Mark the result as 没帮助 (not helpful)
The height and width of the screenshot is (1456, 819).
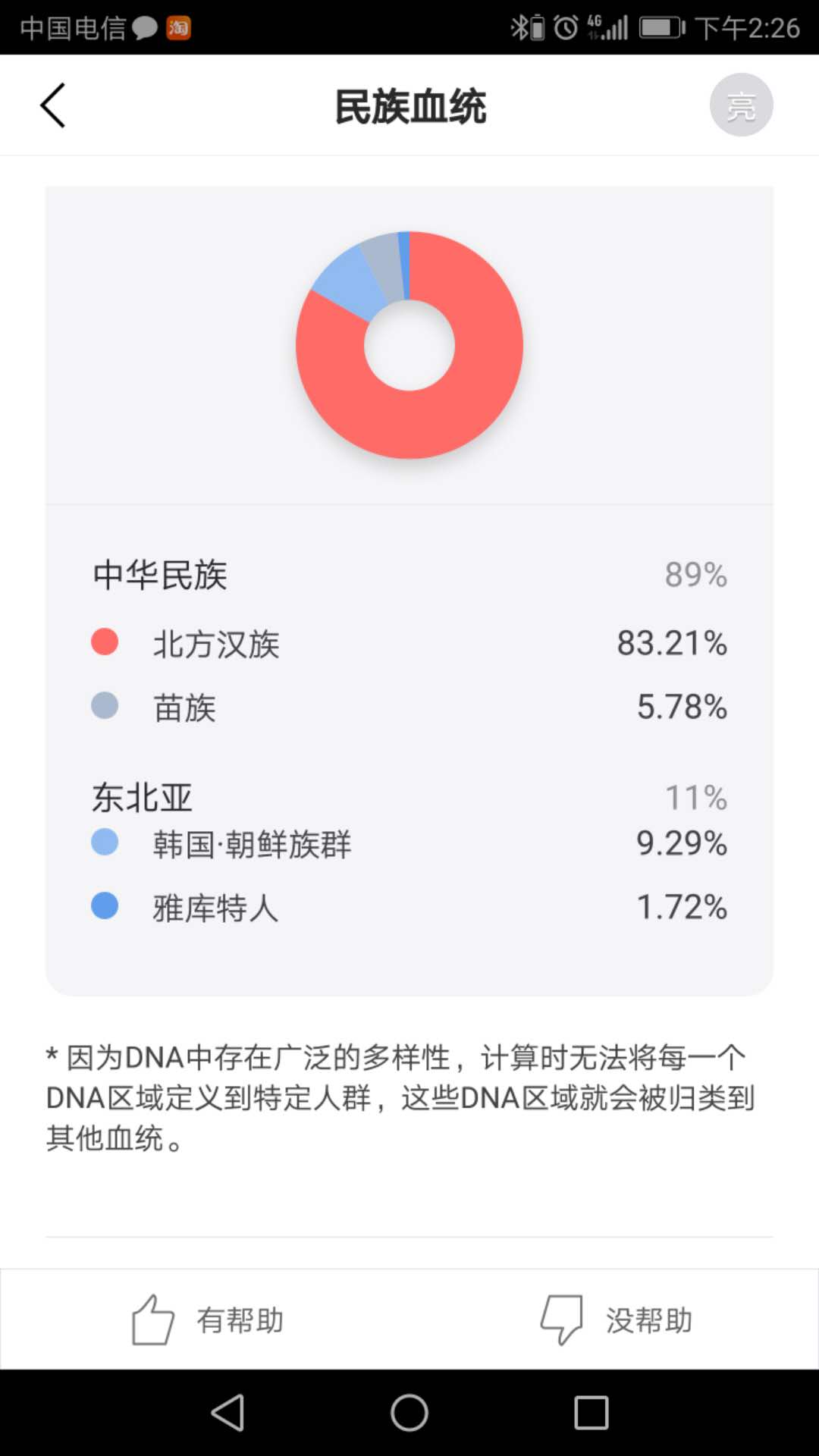(616, 1320)
